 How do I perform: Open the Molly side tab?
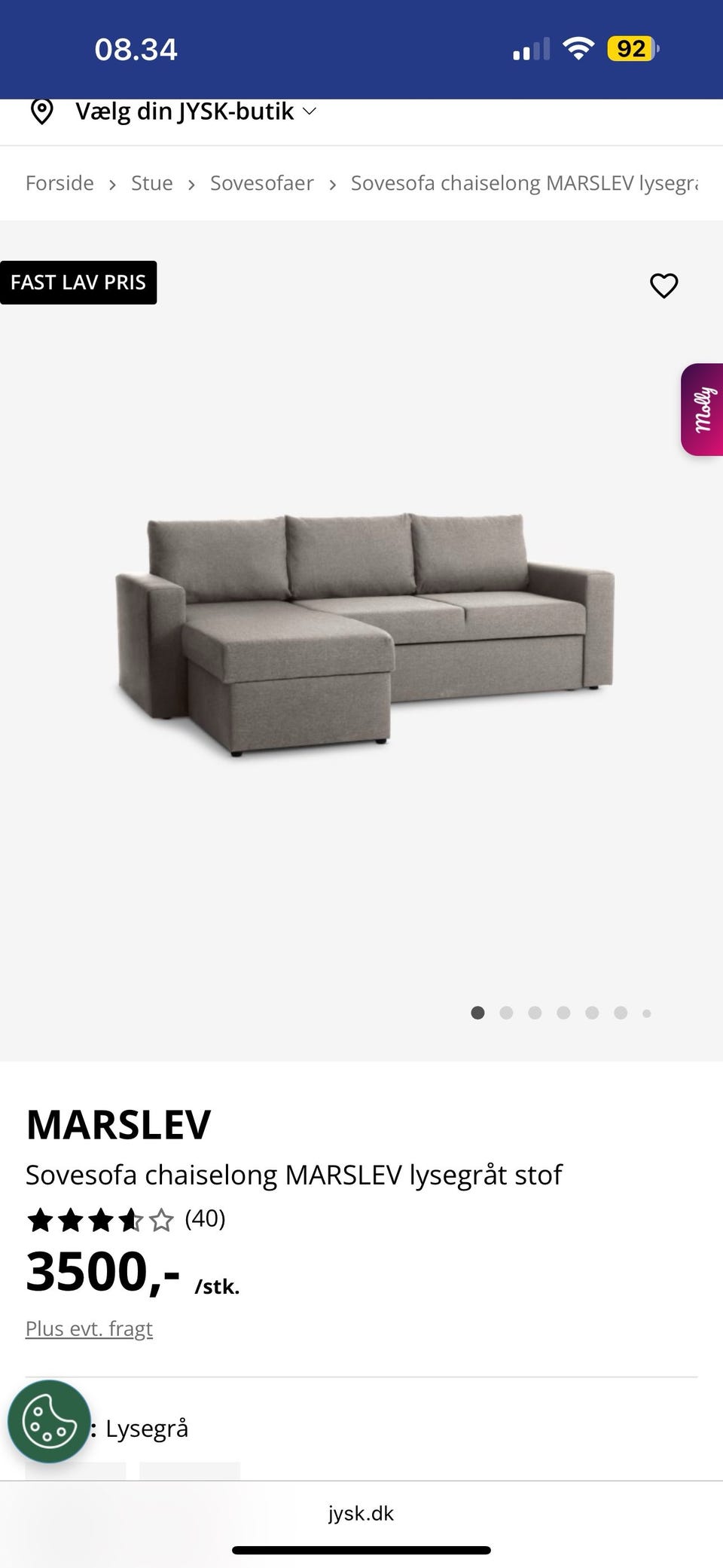point(703,409)
